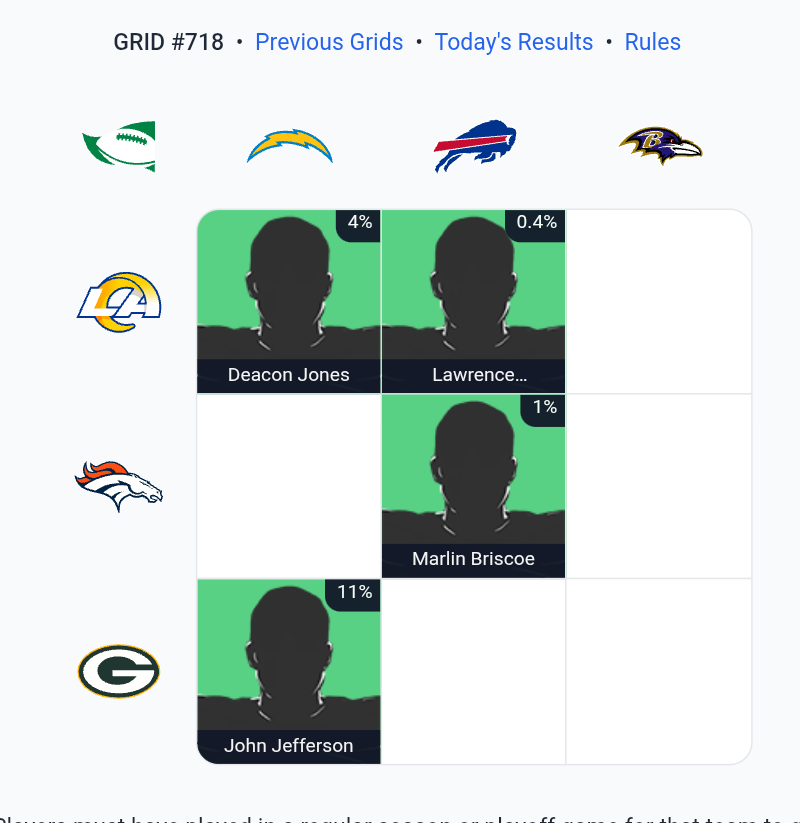Open the Previous Grids link
The height and width of the screenshot is (823, 800).
[329, 42]
